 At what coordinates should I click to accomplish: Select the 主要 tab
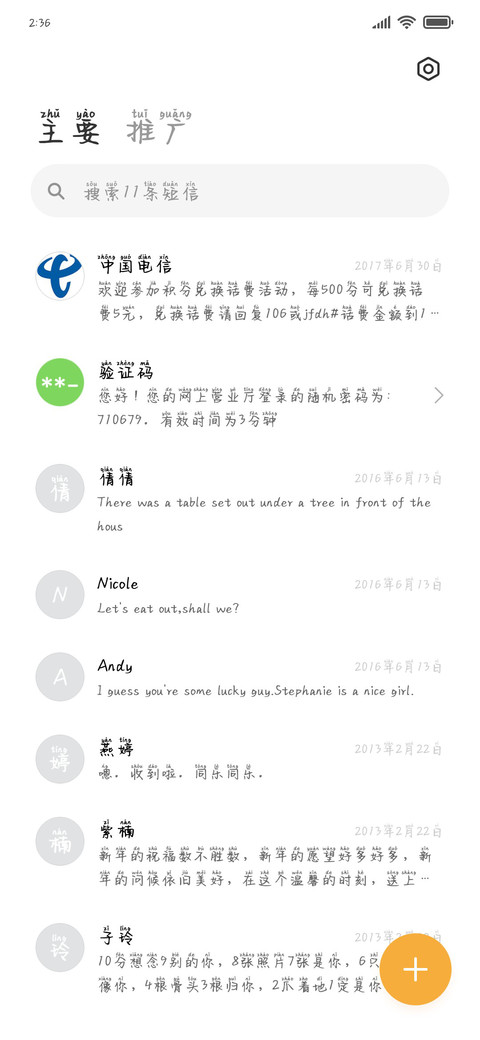point(69,127)
